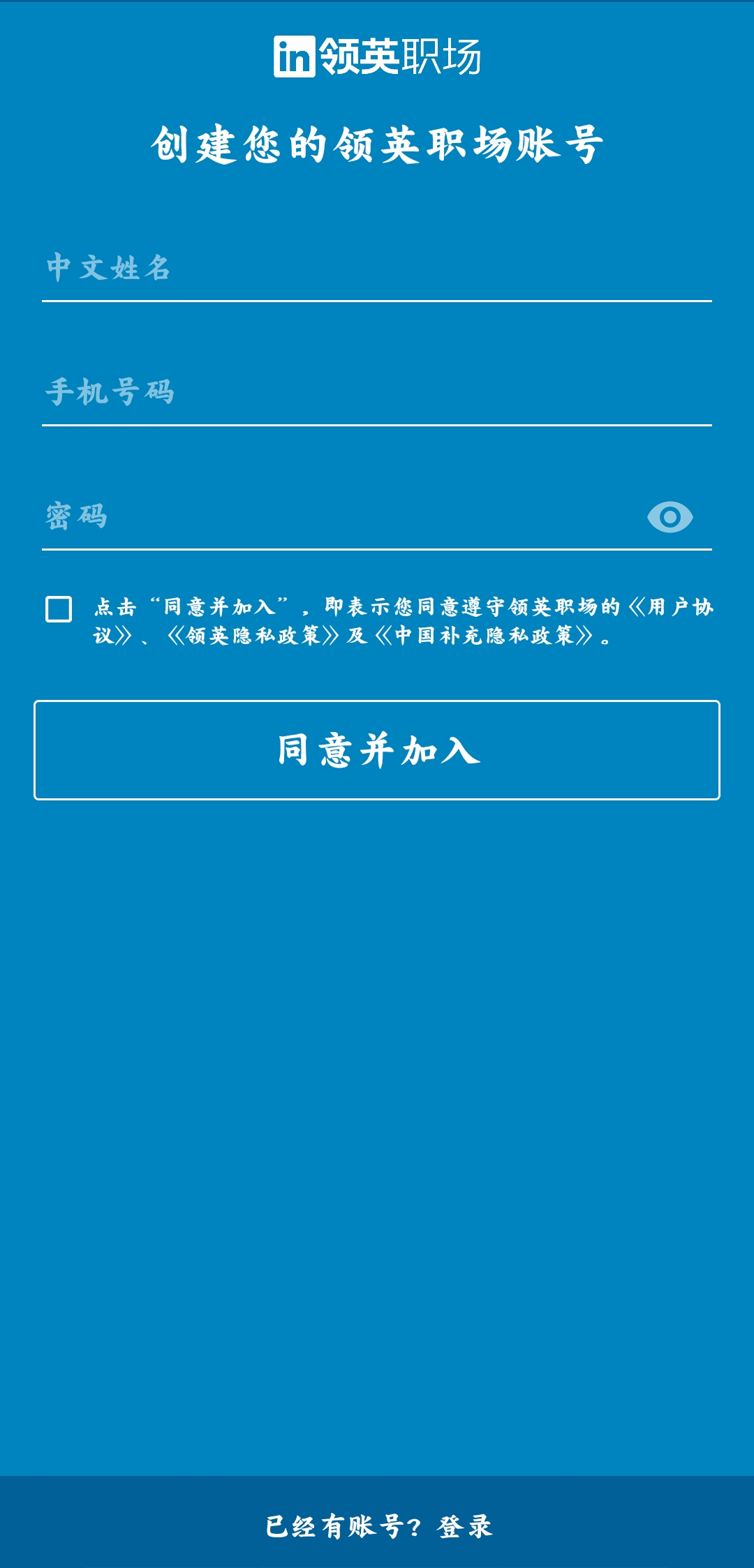Tap the 中文姓名 name field
Screen dimensions: 754x1568
click(x=377, y=269)
